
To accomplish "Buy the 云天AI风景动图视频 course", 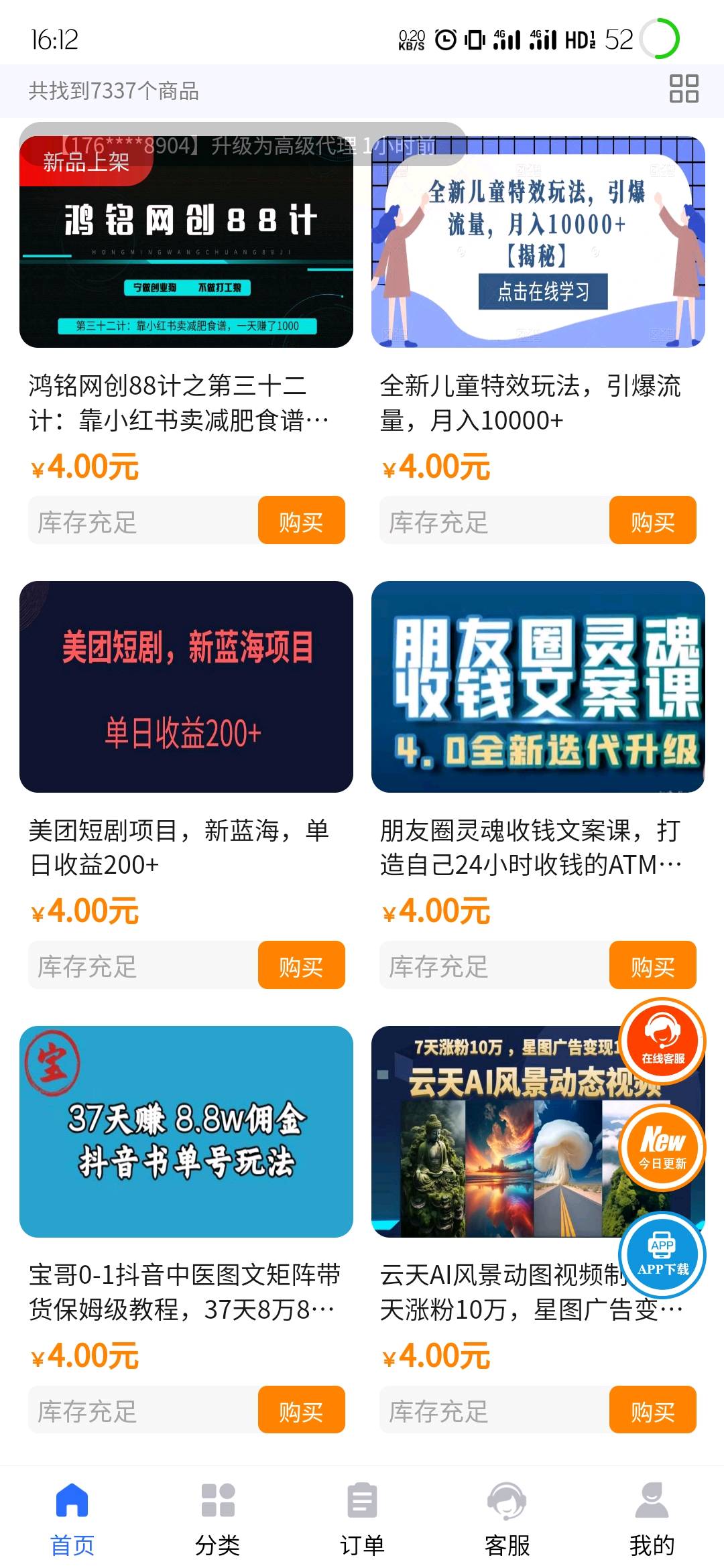I will tap(652, 1410).
